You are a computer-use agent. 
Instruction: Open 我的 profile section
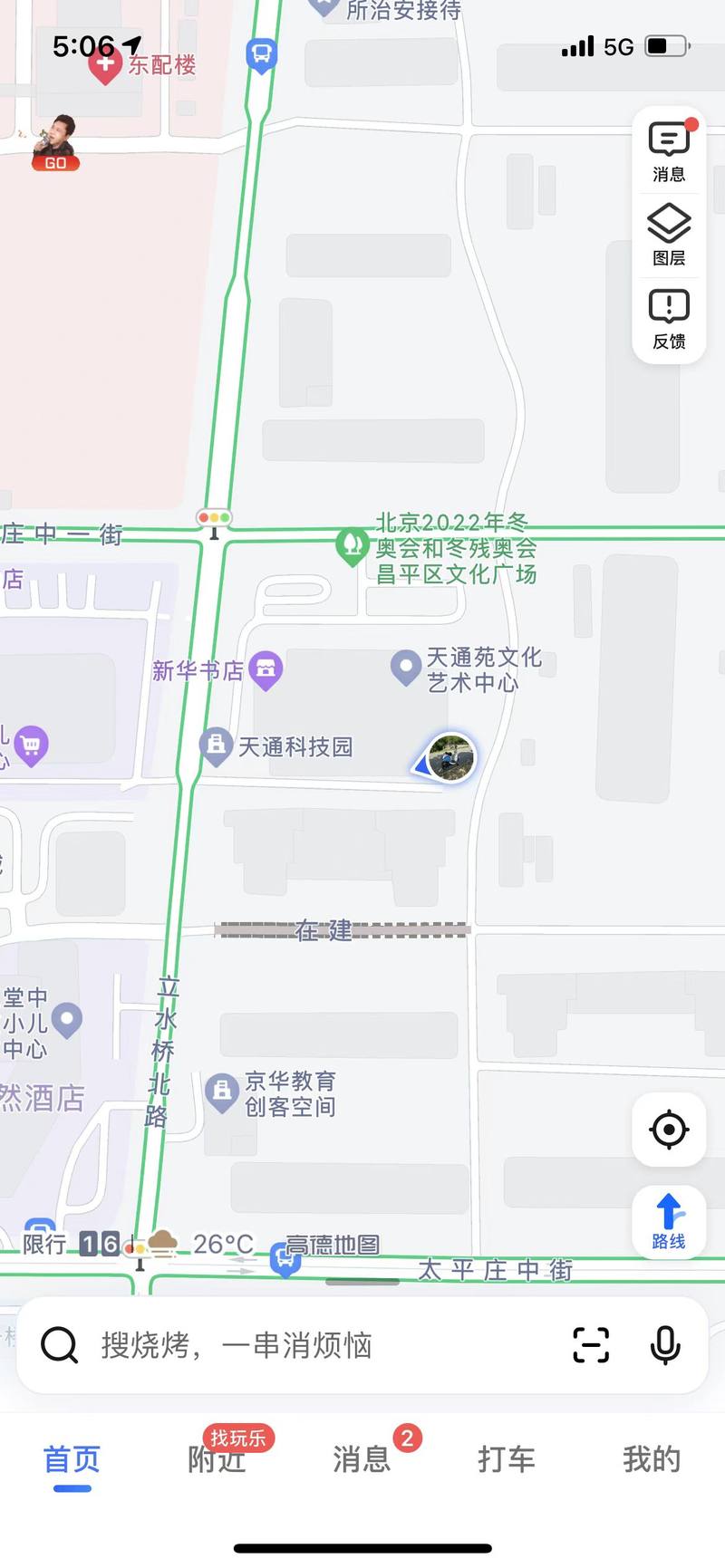(651, 1459)
